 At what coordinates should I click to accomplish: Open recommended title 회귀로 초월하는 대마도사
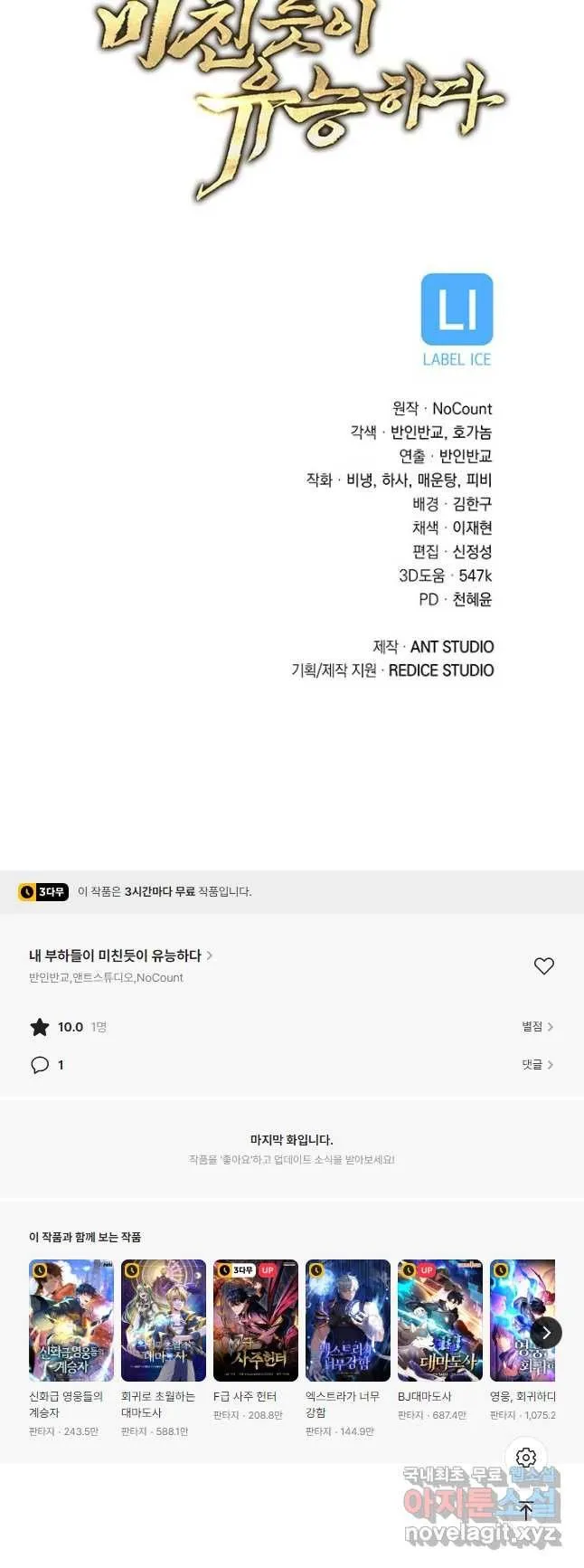pos(164,1320)
